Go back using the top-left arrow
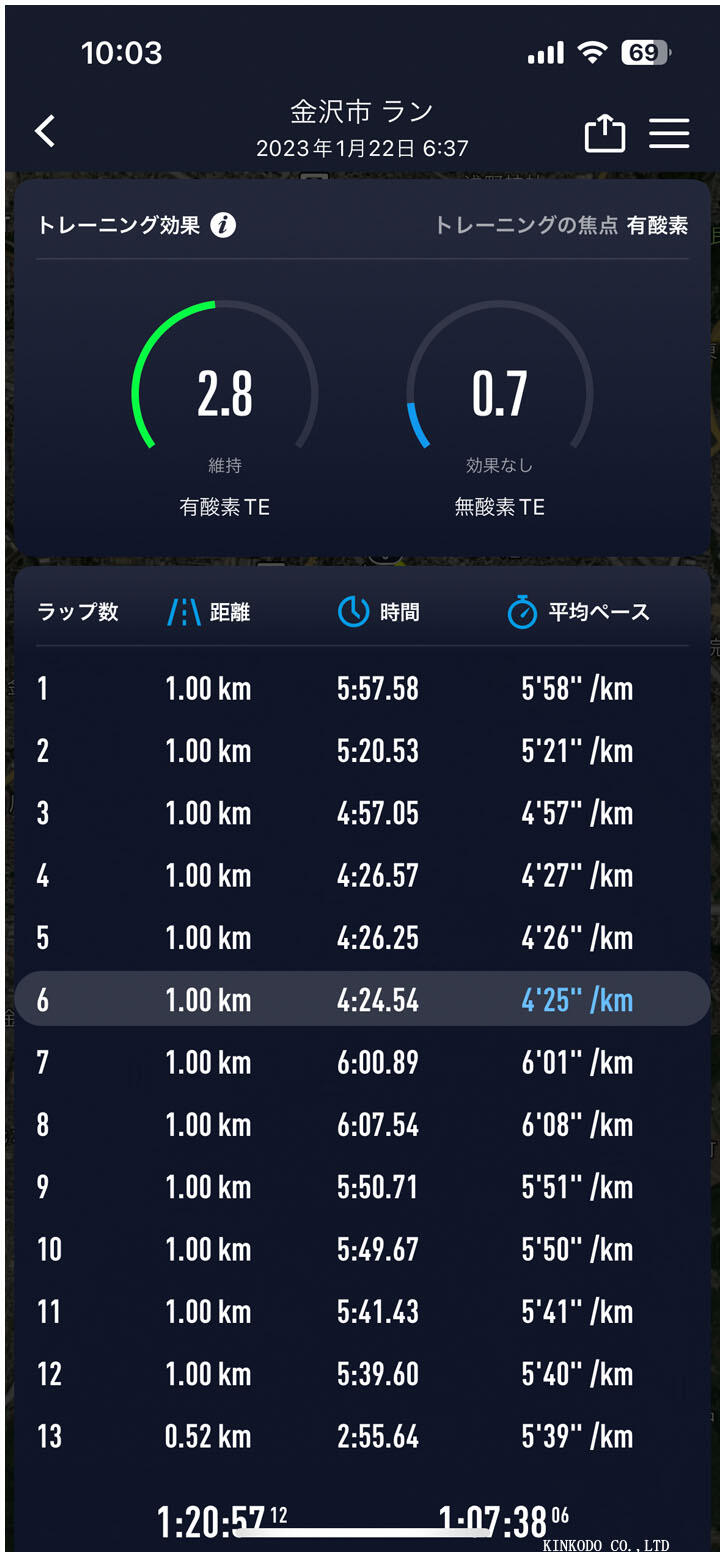This screenshot has height=1558, width=725. [45, 131]
